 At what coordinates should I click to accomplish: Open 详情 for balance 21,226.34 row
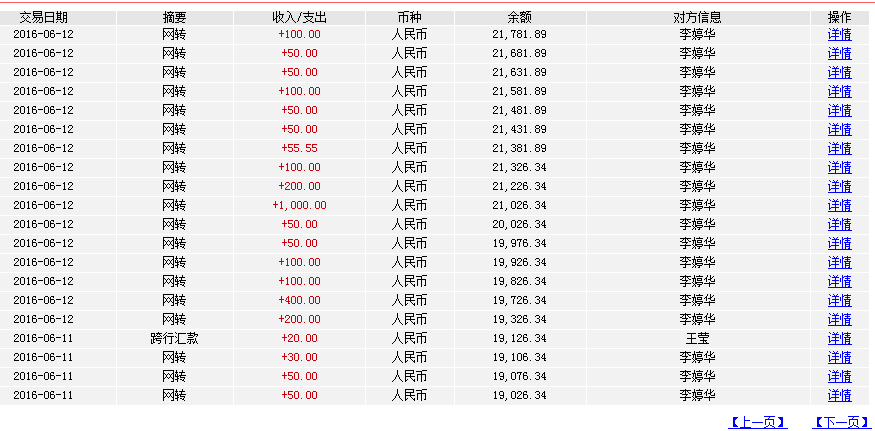839,186
